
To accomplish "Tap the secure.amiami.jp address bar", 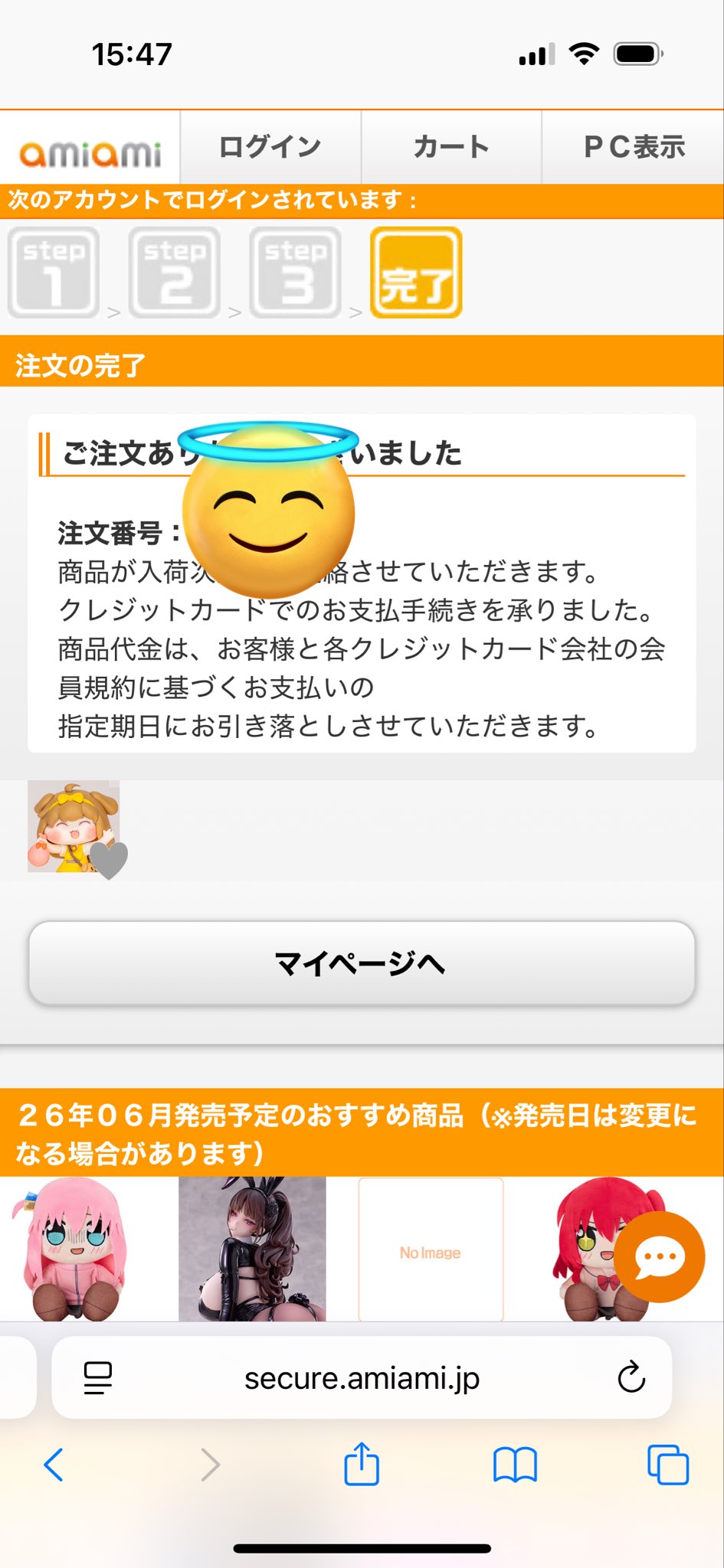I will click(362, 1378).
